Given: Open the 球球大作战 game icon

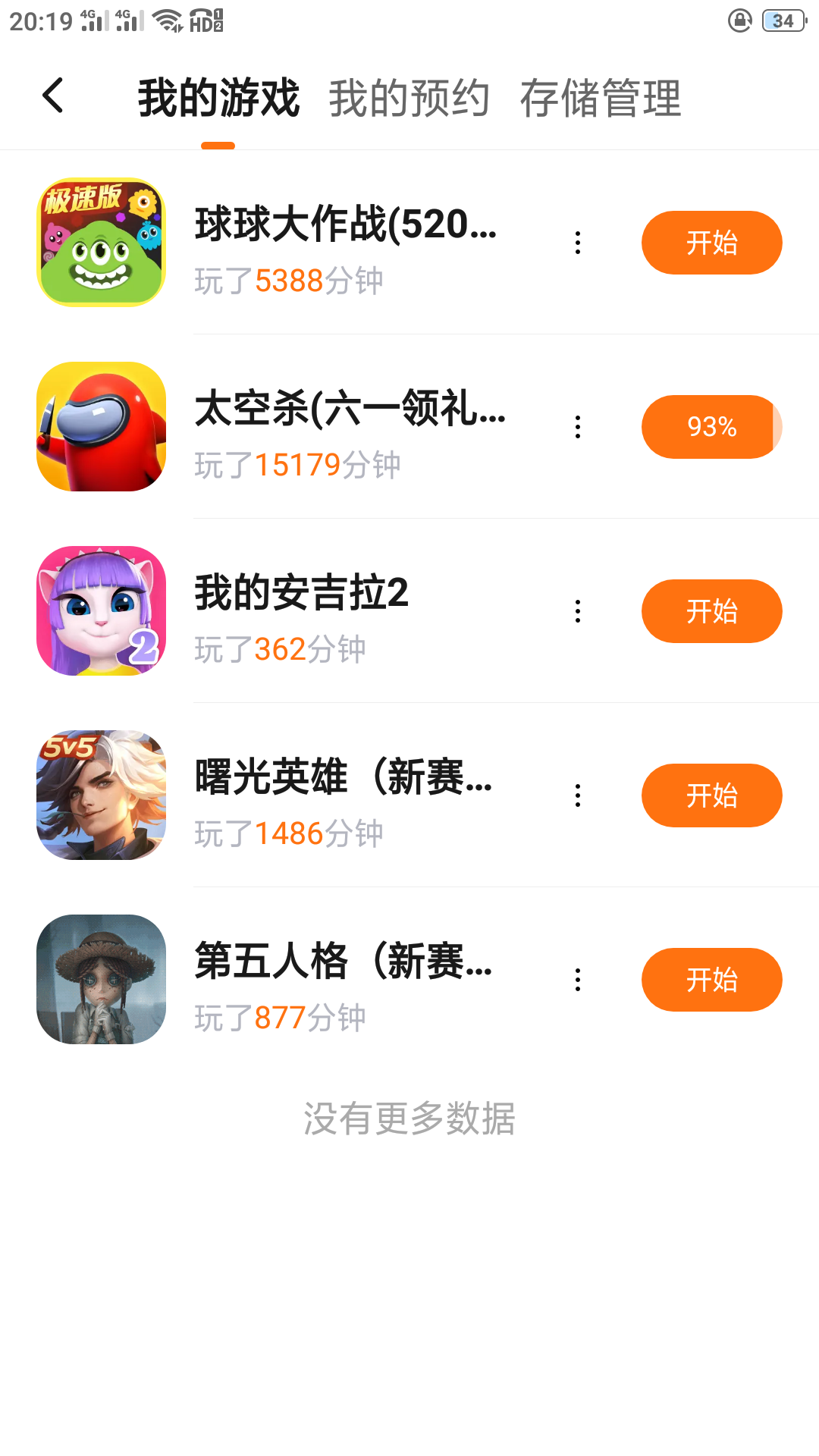Looking at the screenshot, I should [x=102, y=243].
